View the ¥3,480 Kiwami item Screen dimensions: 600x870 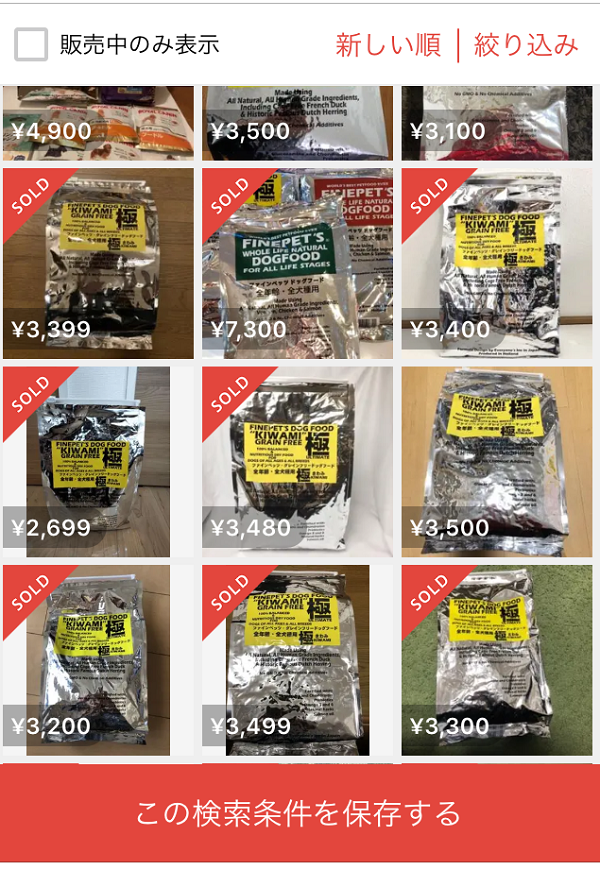pyautogui.click(x=297, y=462)
